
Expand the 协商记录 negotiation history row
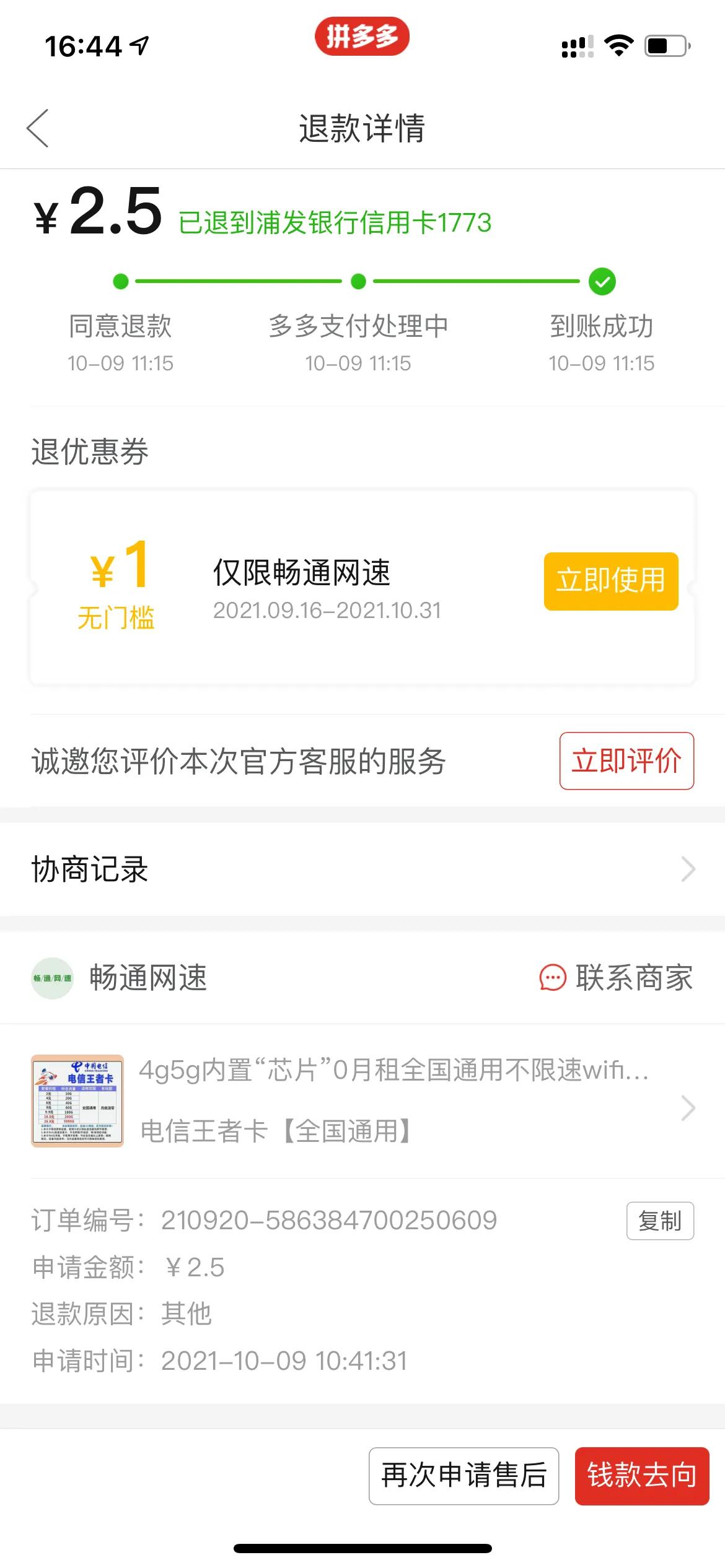pos(362,870)
